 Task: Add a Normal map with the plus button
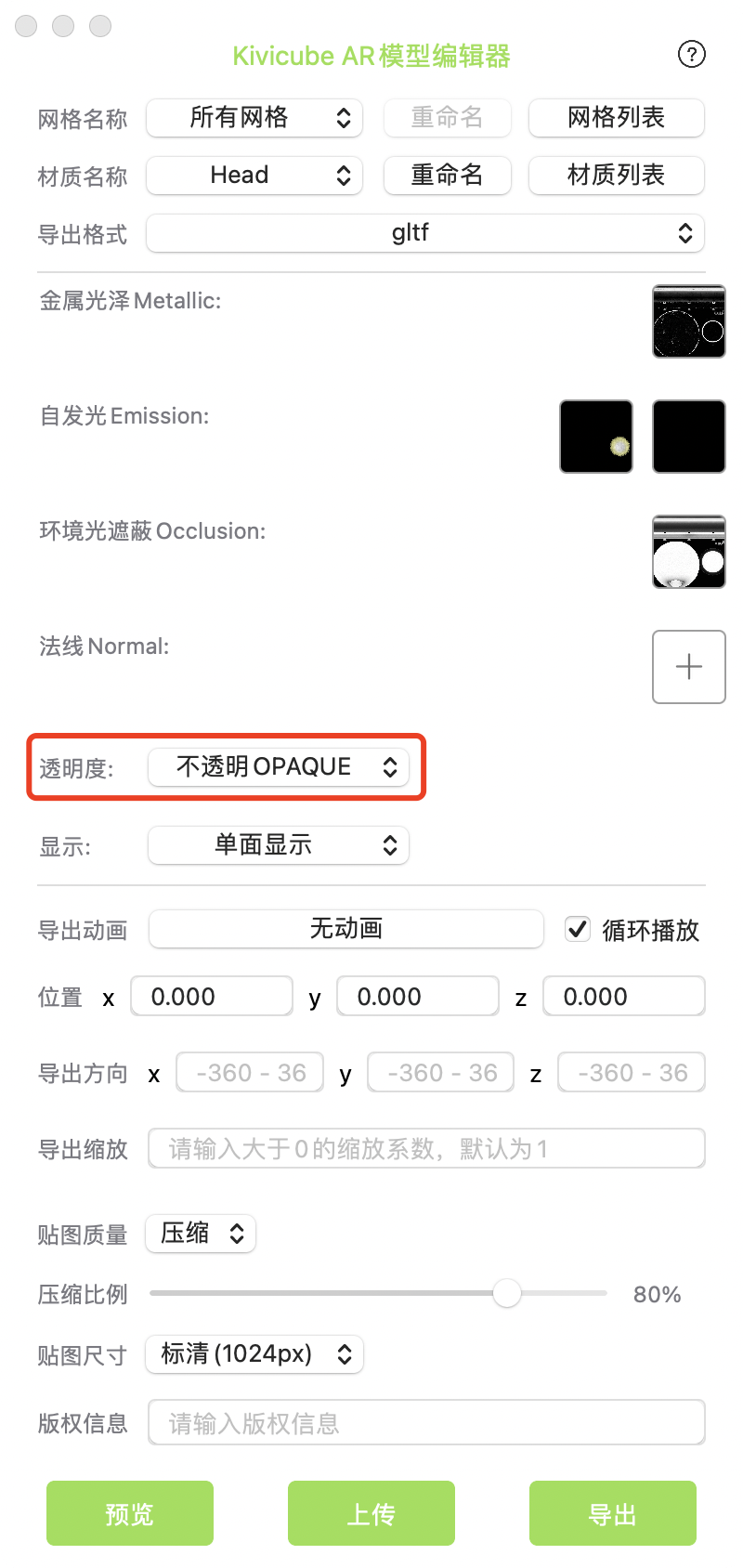(688, 667)
